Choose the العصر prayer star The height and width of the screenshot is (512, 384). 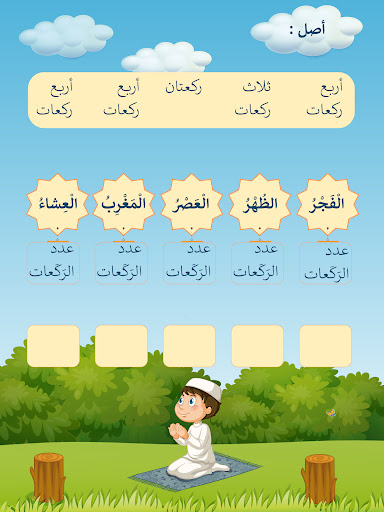tap(191, 204)
